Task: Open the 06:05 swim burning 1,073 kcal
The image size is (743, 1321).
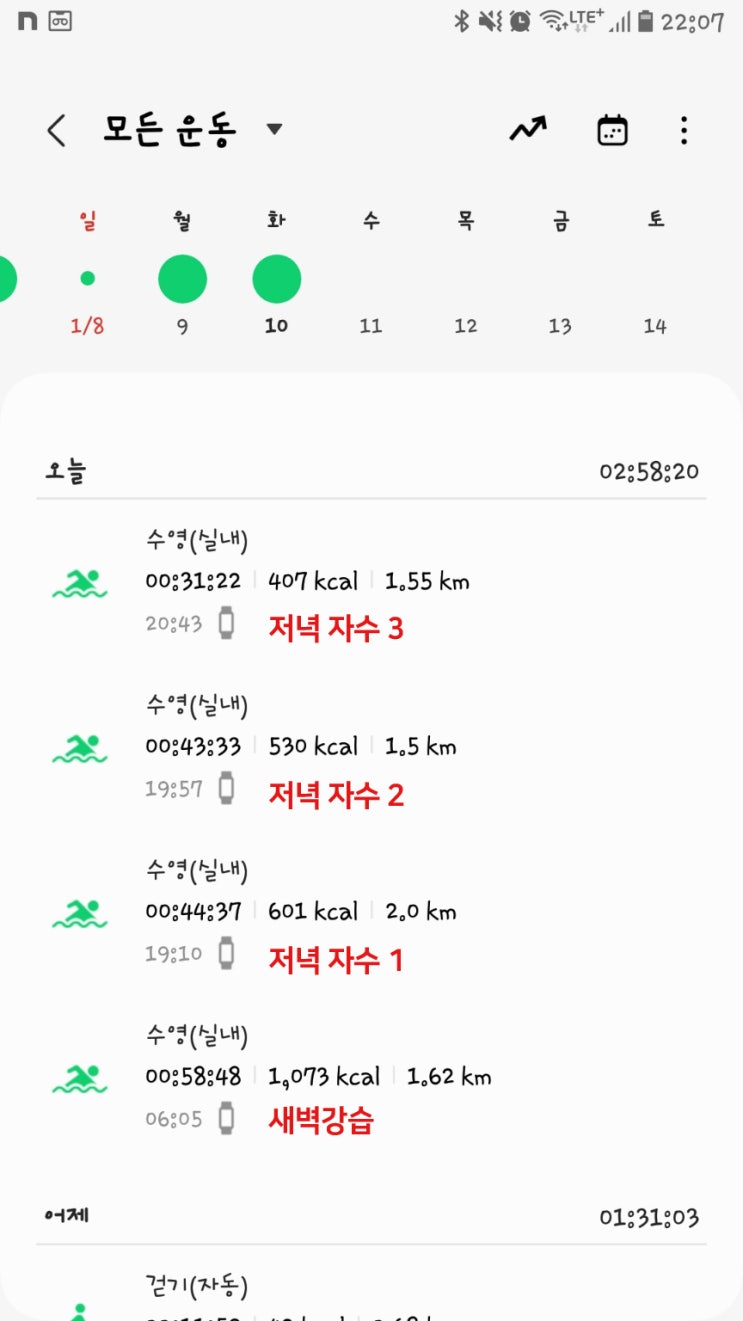Action: 370,1078
